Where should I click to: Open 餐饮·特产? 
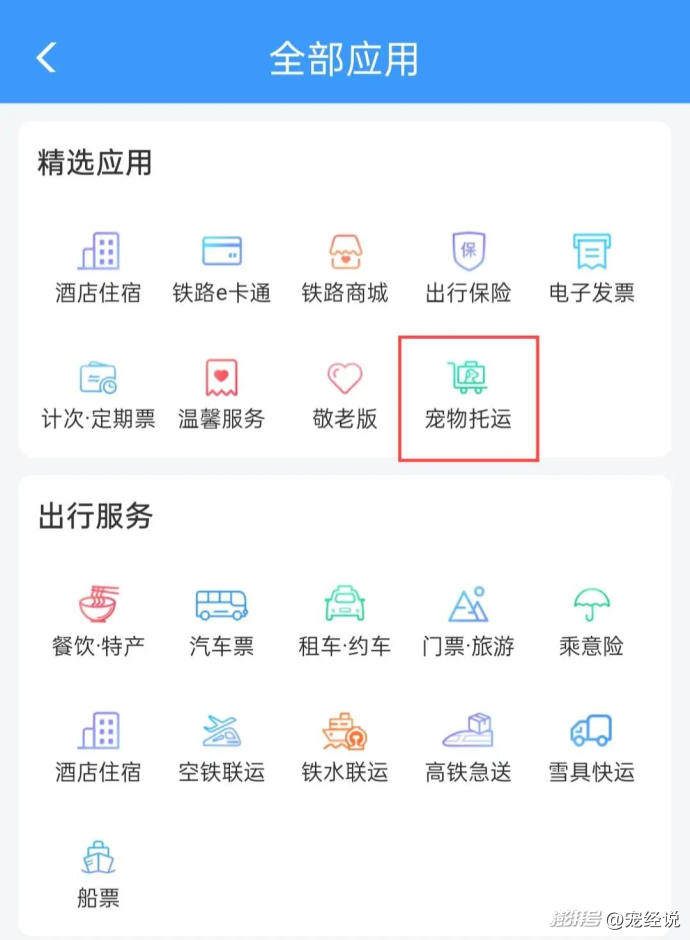click(x=98, y=621)
